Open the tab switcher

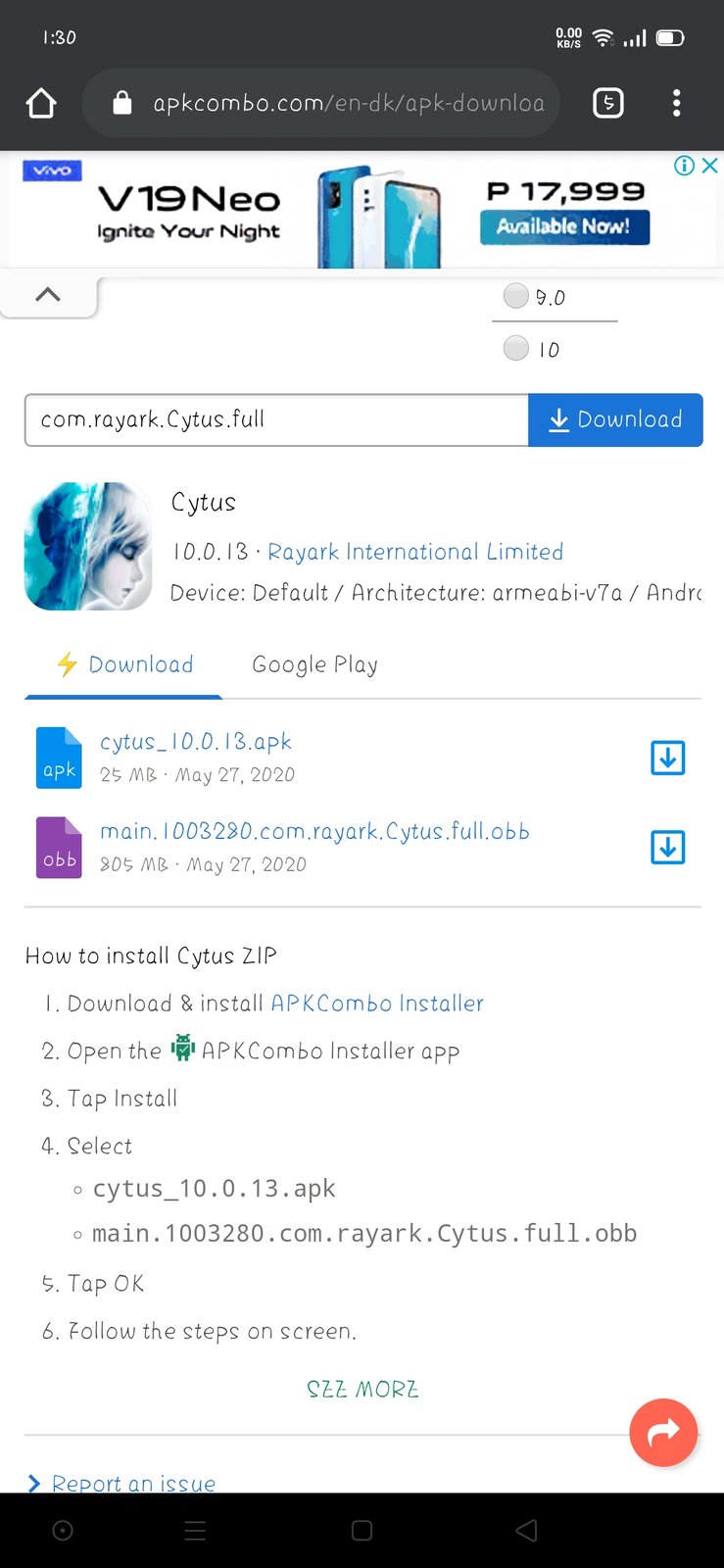607,103
